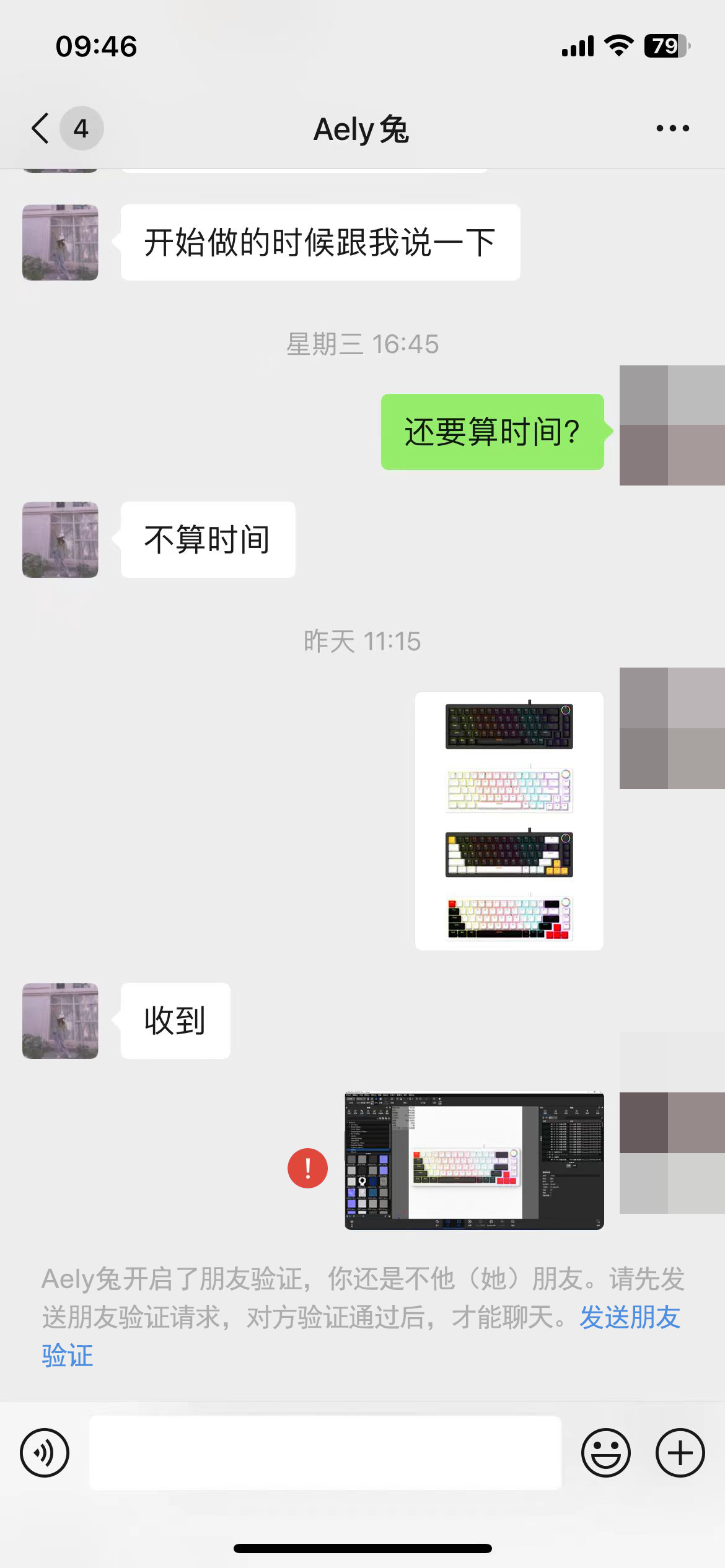
Task: Open the plus attachments menu
Action: click(680, 1453)
